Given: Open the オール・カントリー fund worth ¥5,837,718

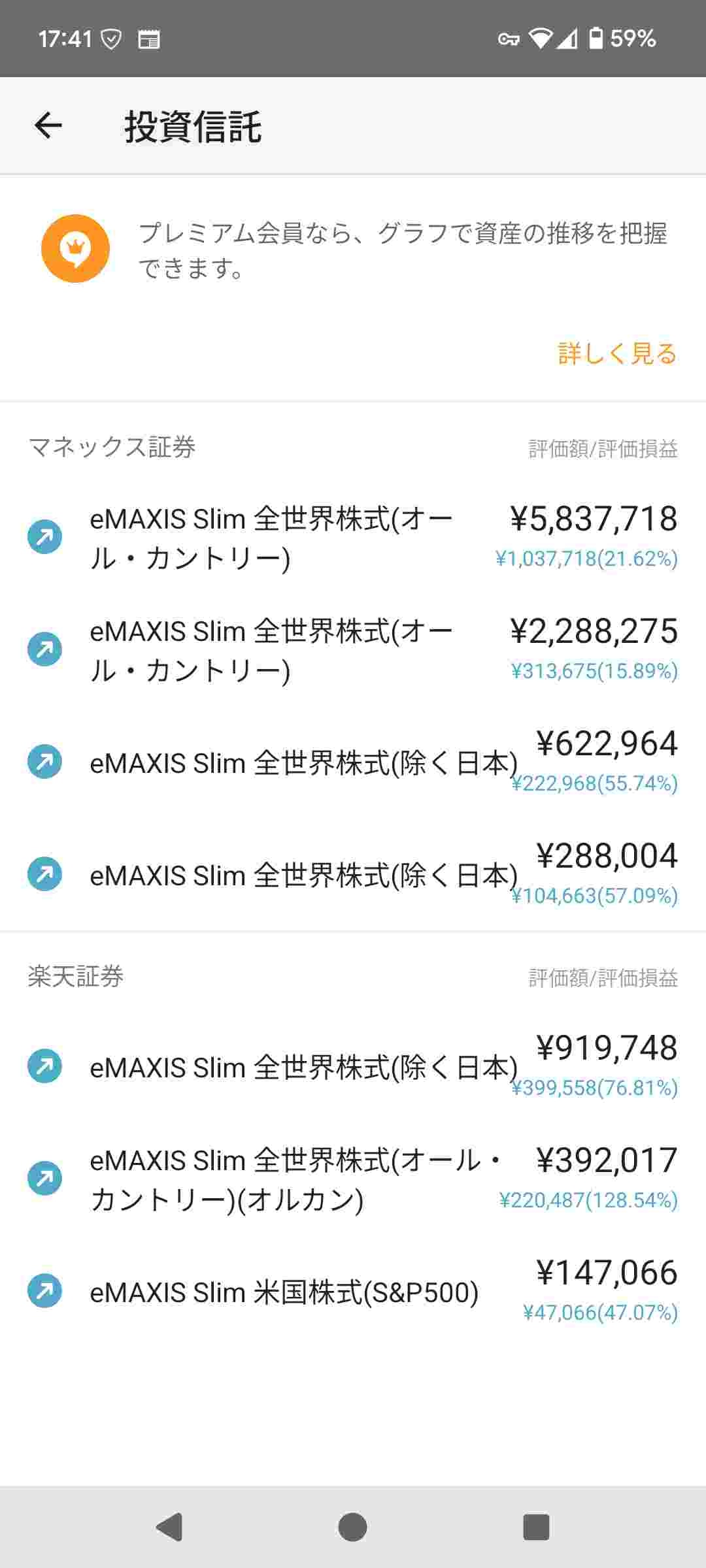Looking at the screenshot, I should point(353,538).
